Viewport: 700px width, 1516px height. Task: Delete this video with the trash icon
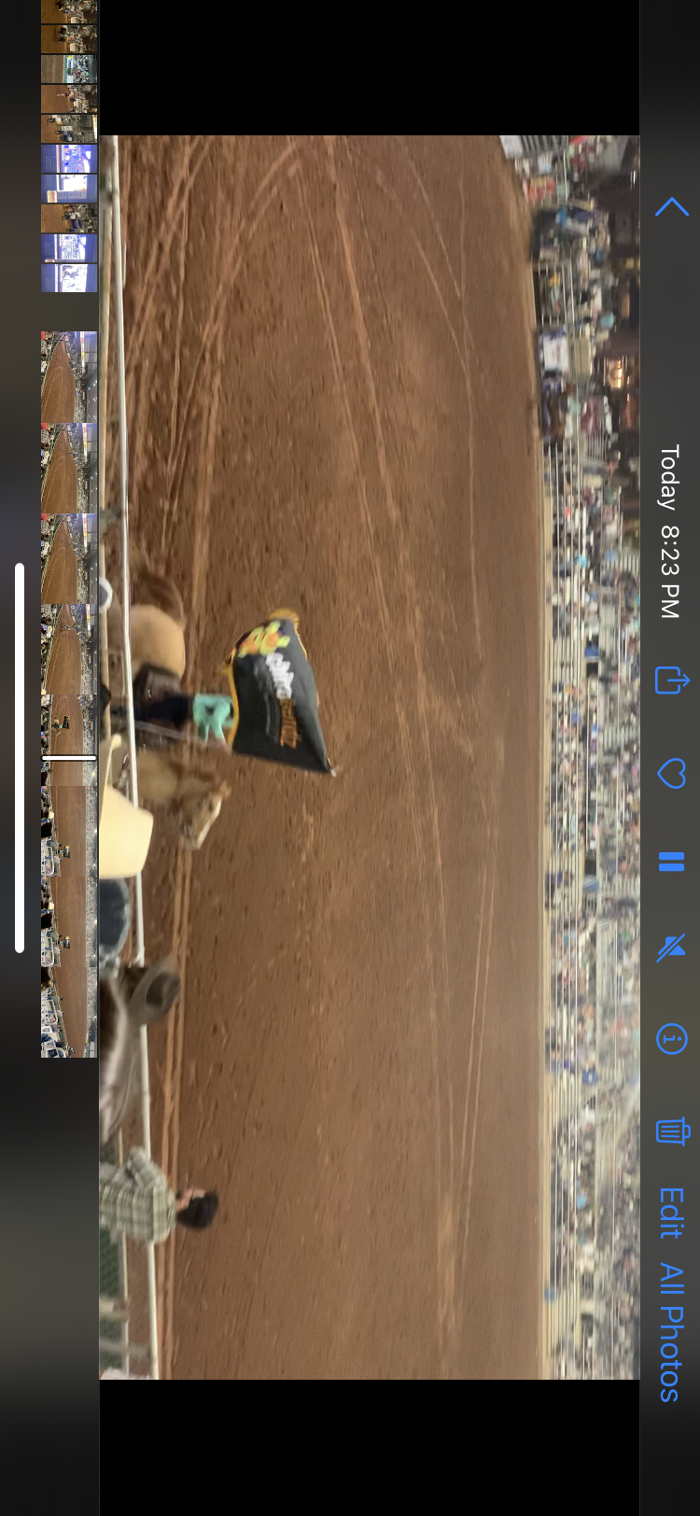point(671,1131)
